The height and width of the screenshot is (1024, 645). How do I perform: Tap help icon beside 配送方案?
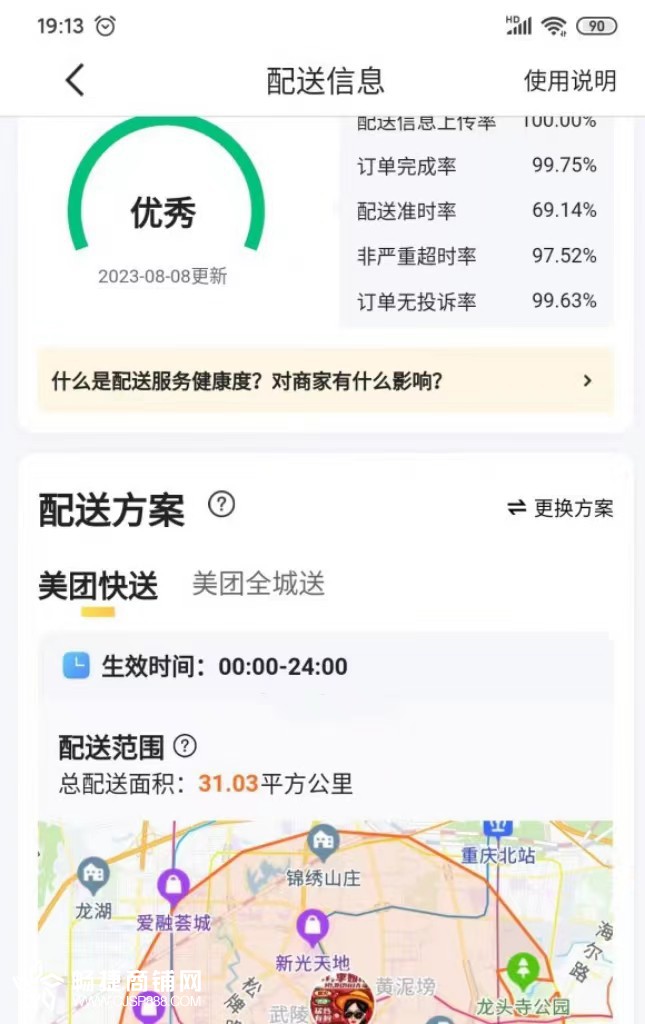tap(221, 505)
